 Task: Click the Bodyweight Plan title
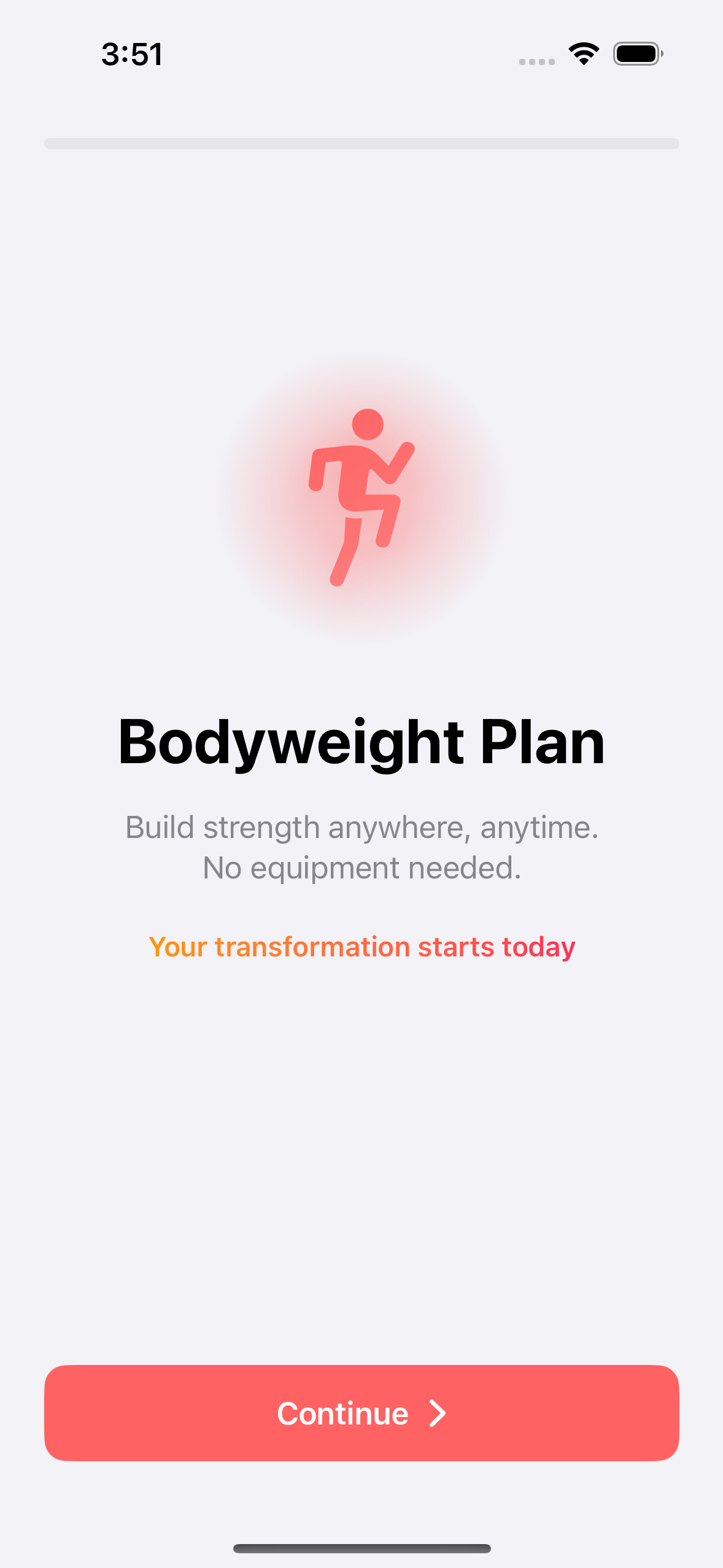click(361, 742)
